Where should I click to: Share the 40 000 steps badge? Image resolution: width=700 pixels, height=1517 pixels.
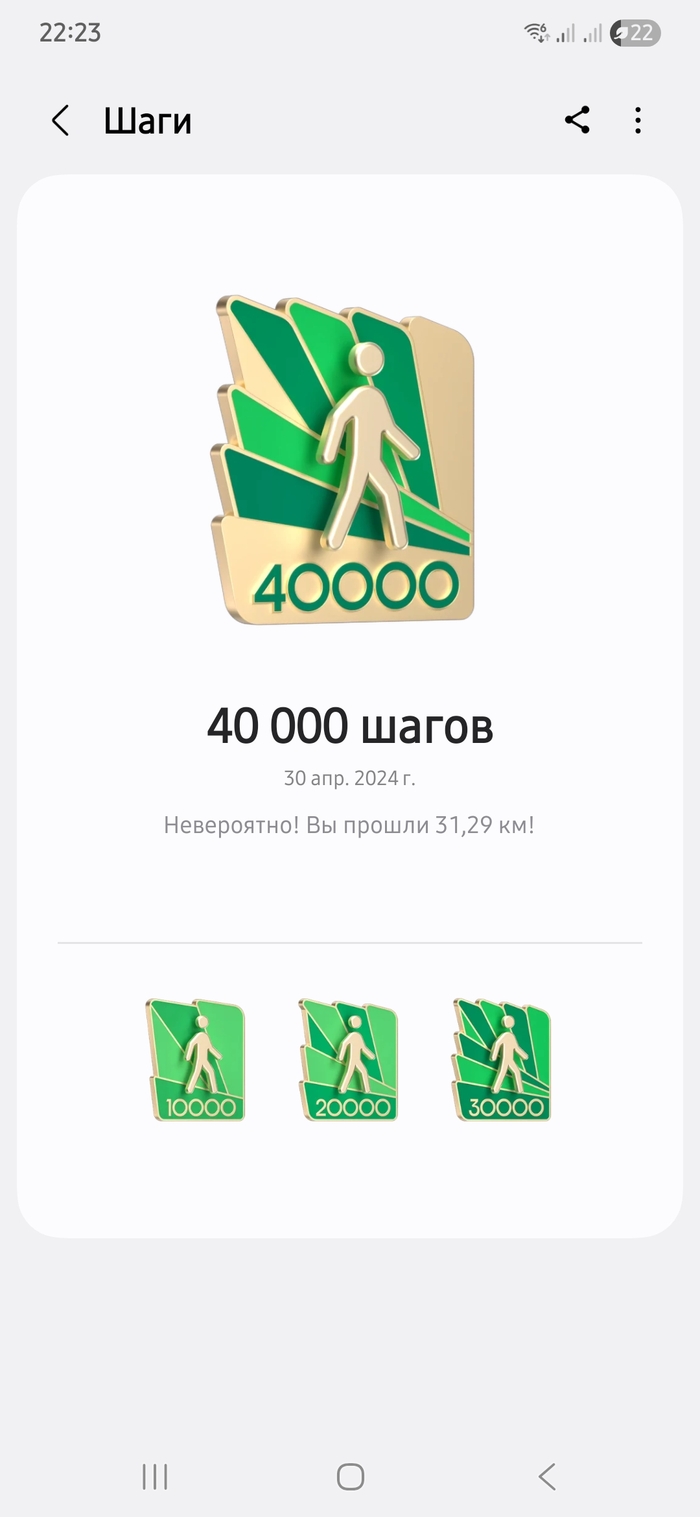pyautogui.click(x=577, y=121)
